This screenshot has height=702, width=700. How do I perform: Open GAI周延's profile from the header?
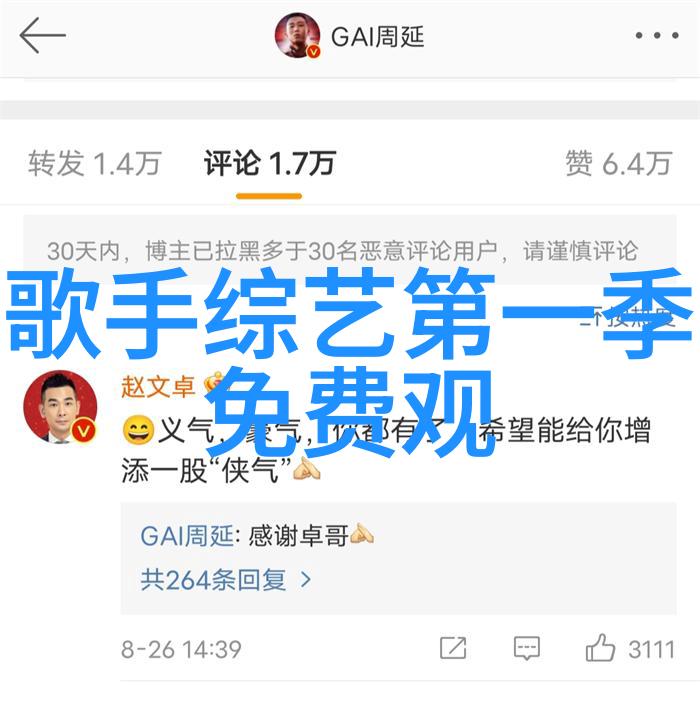(351, 37)
